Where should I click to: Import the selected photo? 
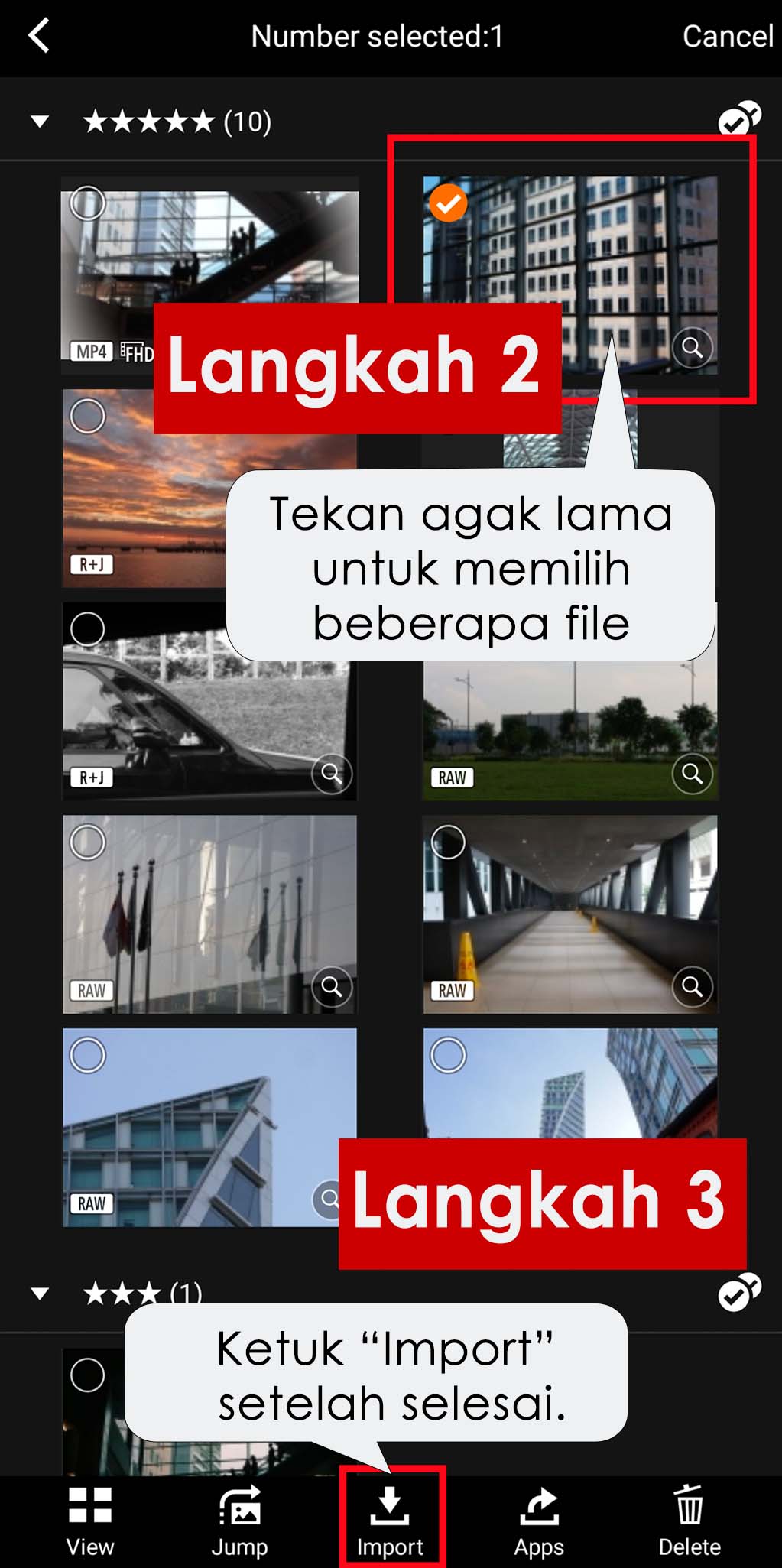pyautogui.click(x=391, y=1521)
